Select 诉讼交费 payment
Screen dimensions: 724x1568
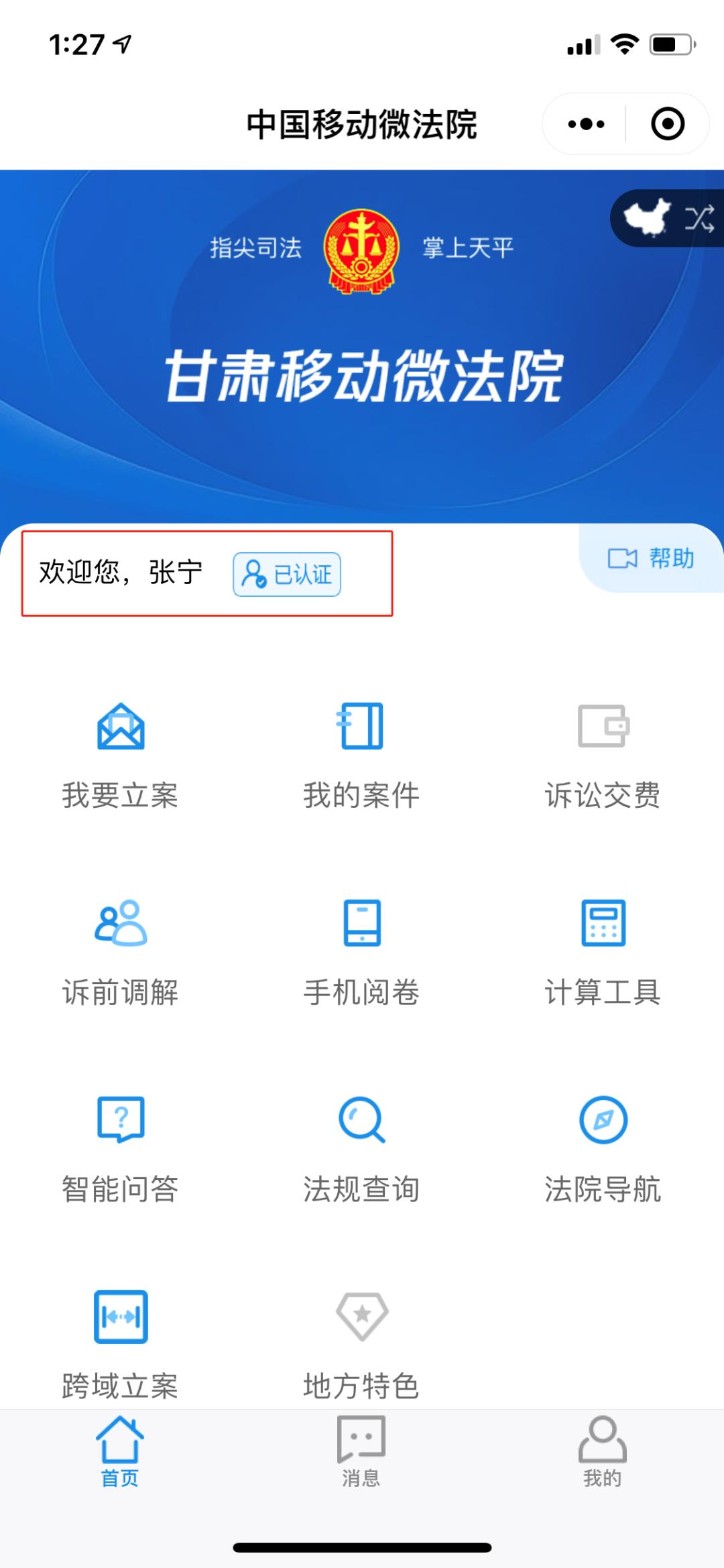pyautogui.click(x=603, y=754)
